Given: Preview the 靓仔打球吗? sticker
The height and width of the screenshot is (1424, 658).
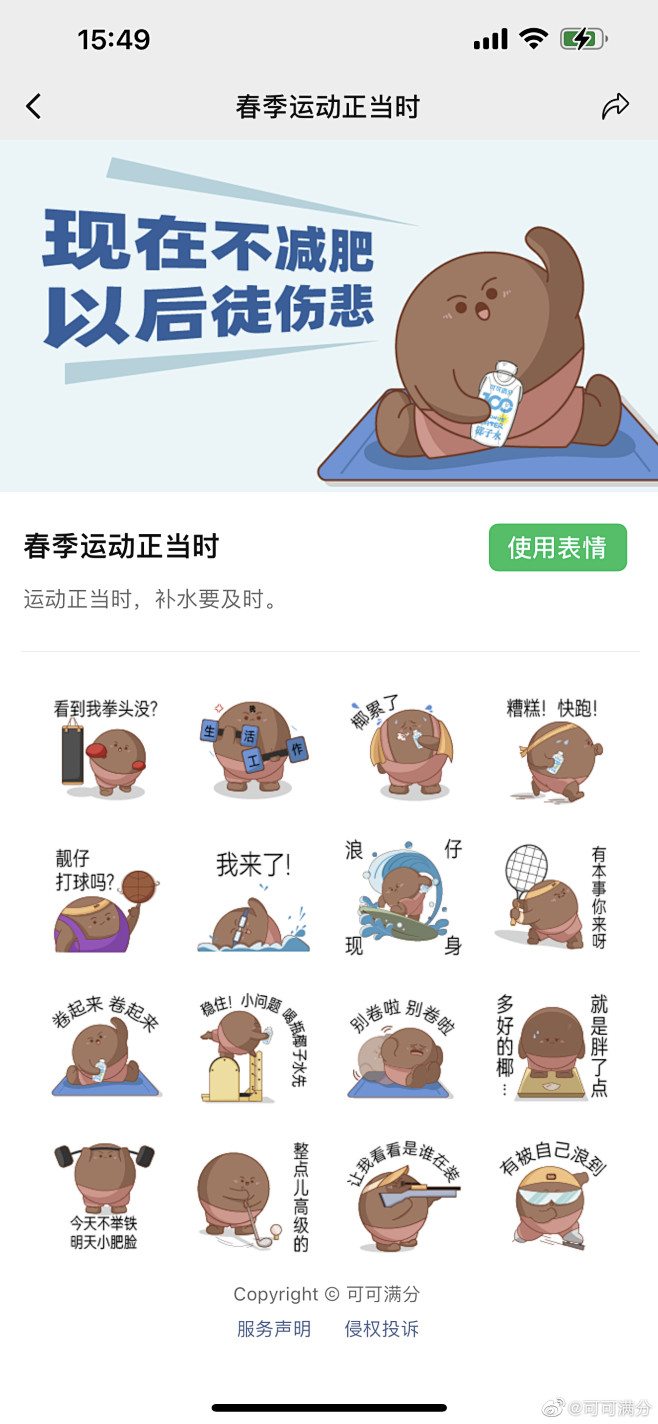Looking at the screenshot, I should tap(106, 897).
